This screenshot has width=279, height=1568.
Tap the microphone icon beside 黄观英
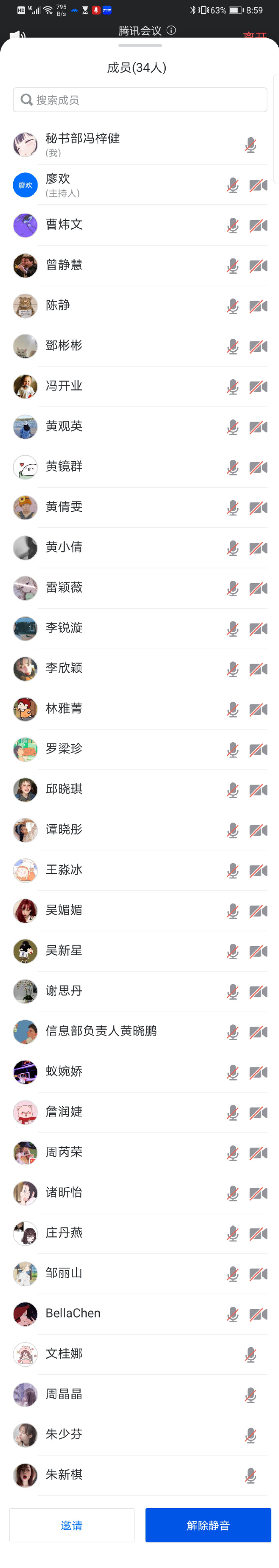(x=233, y=427)
